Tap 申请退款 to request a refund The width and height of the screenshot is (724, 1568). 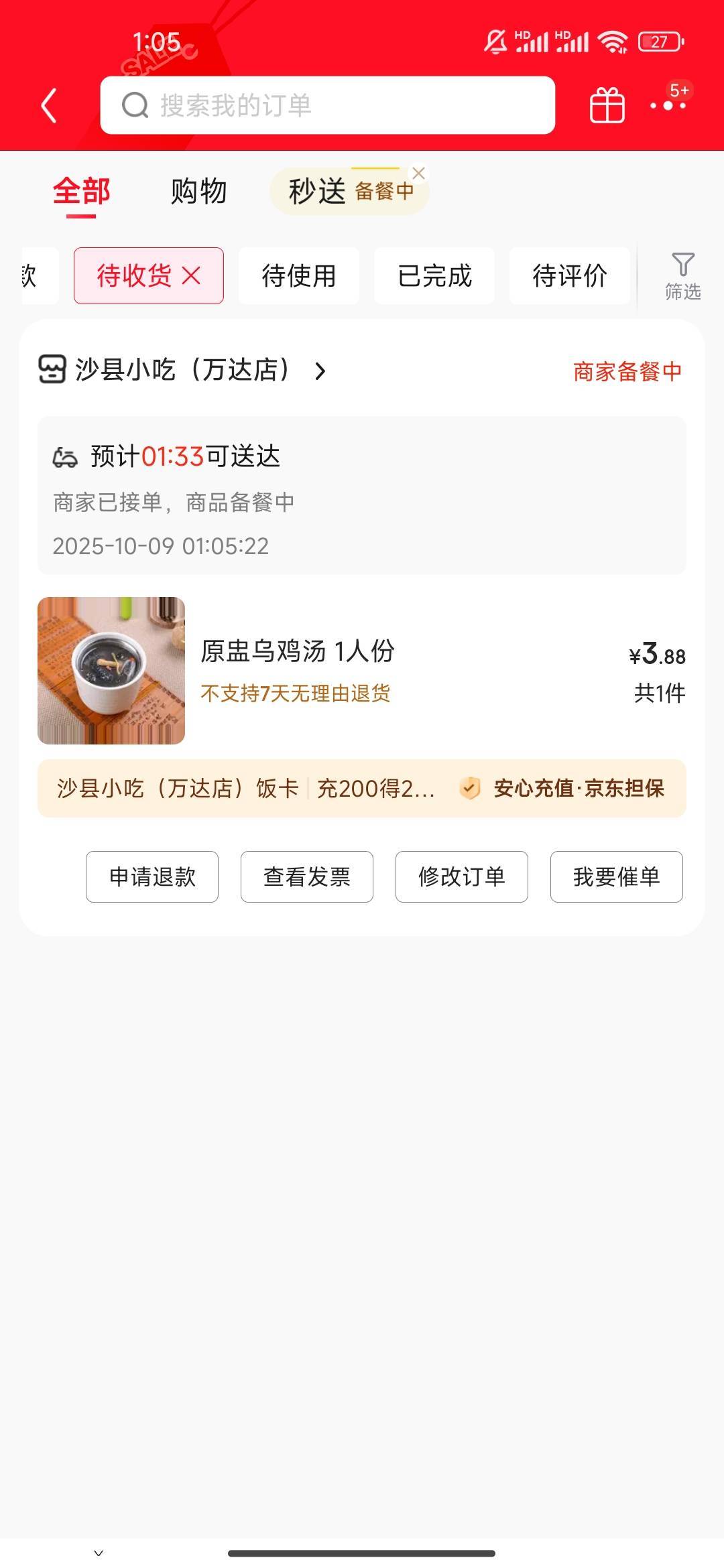coord(152,876)
